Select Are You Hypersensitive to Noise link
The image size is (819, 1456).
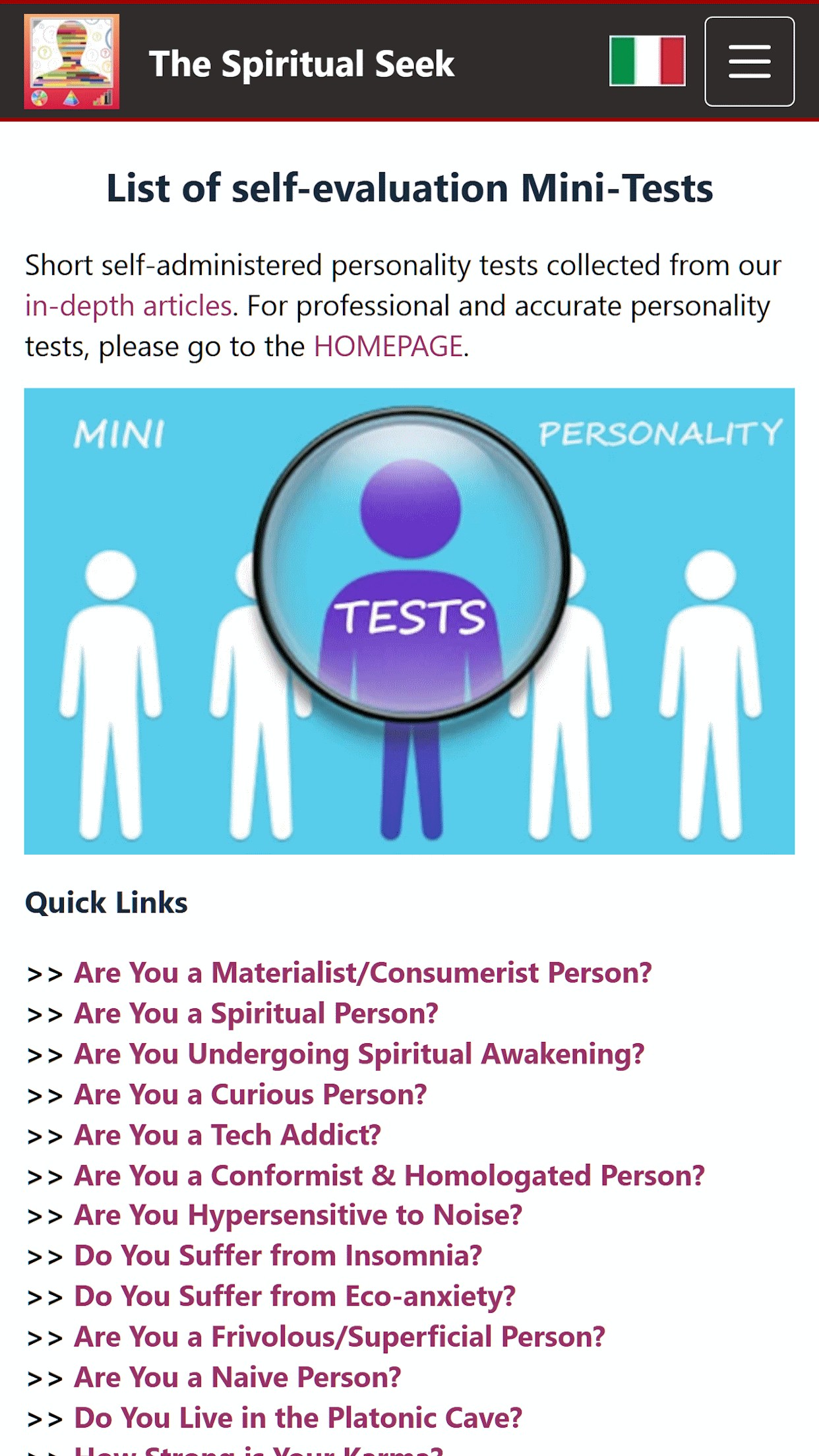pyautogui.click(x=298, y=1216)
